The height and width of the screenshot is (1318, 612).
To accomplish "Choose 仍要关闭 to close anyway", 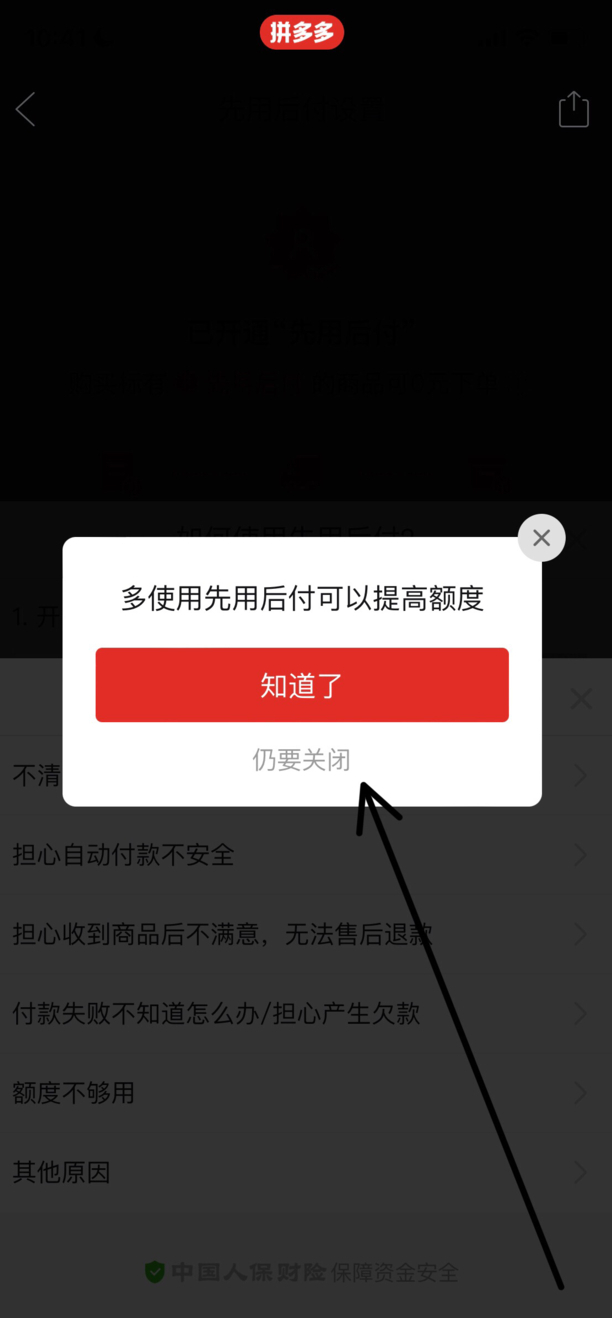I will click(301, 760).
